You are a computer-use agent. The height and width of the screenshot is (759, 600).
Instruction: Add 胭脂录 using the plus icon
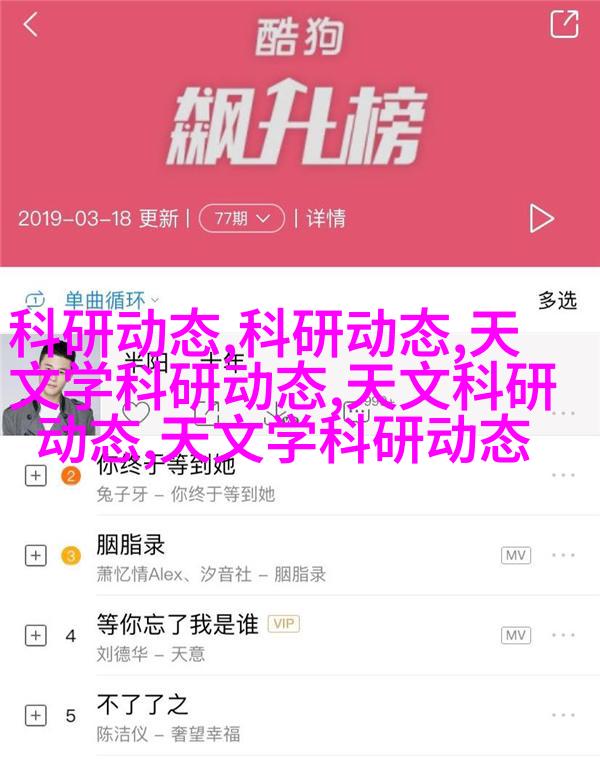click(x=36, y=555)
